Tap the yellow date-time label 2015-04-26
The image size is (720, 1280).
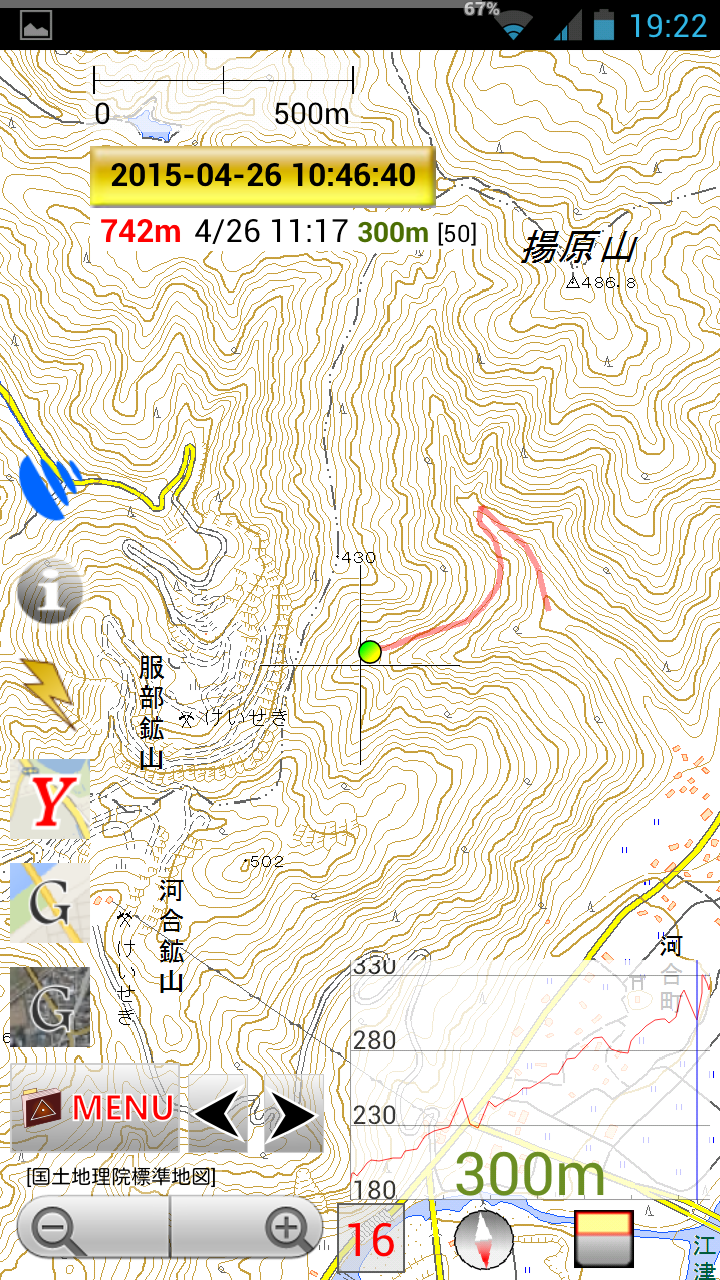pyautogui.click(x=263, y=177)
